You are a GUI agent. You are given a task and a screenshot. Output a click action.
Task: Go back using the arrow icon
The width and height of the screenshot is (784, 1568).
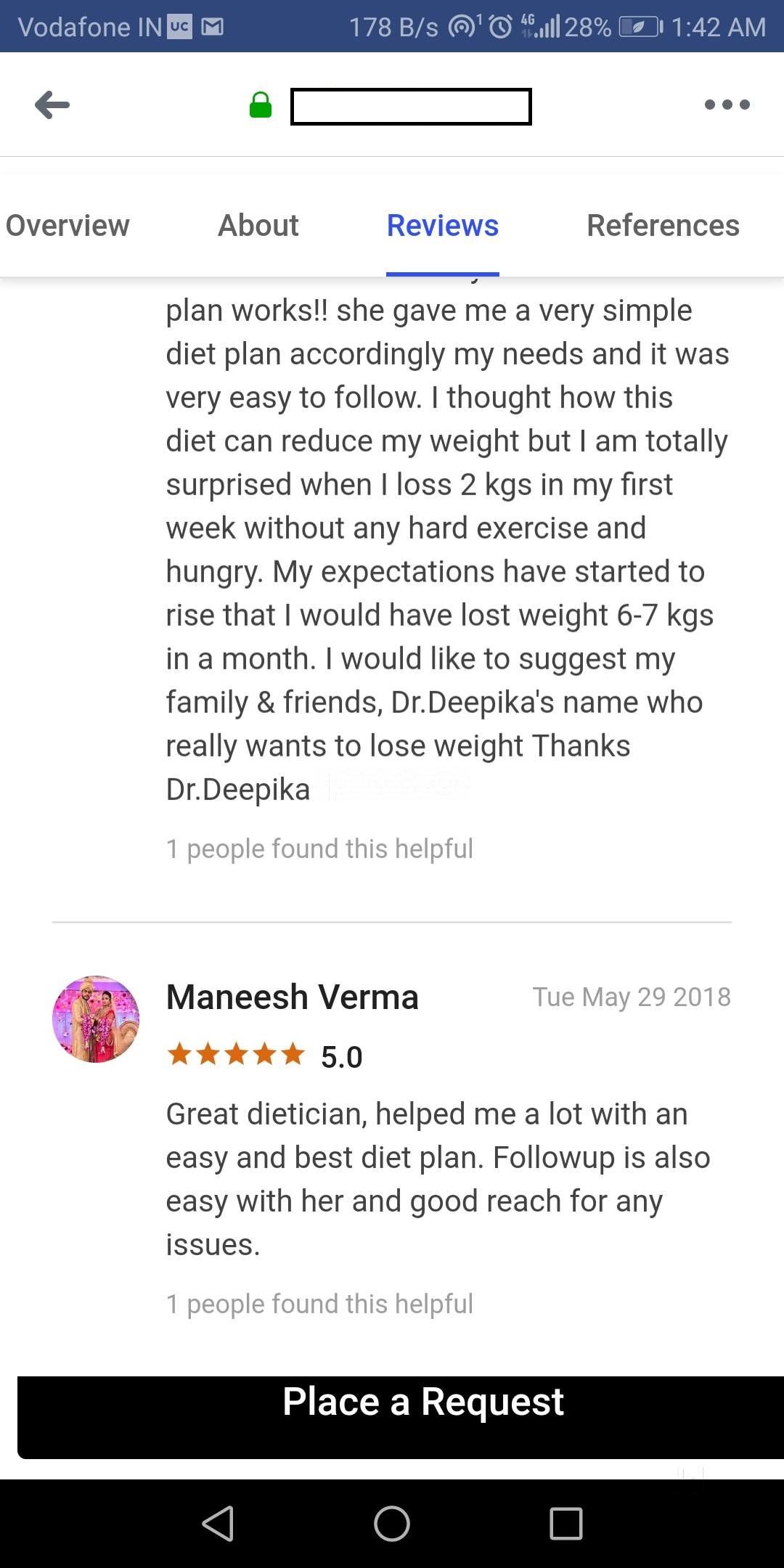(52, 105)
